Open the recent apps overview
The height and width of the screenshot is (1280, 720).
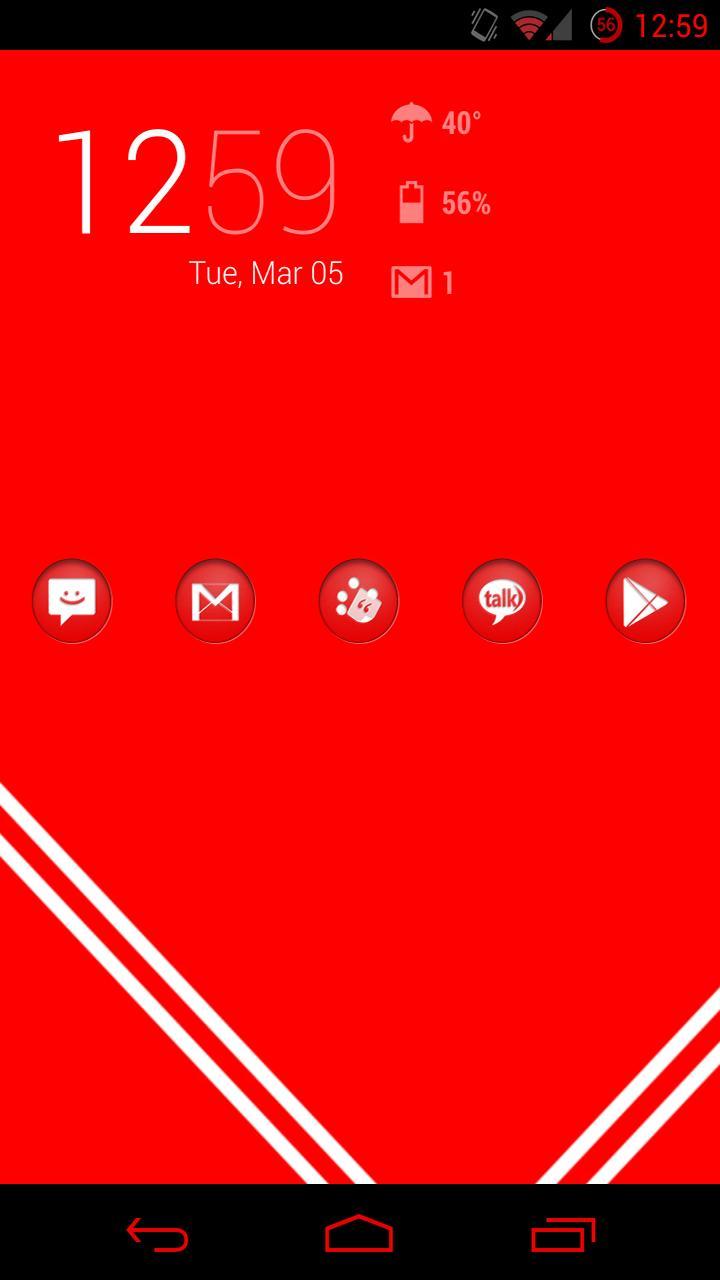point(563,1235)
